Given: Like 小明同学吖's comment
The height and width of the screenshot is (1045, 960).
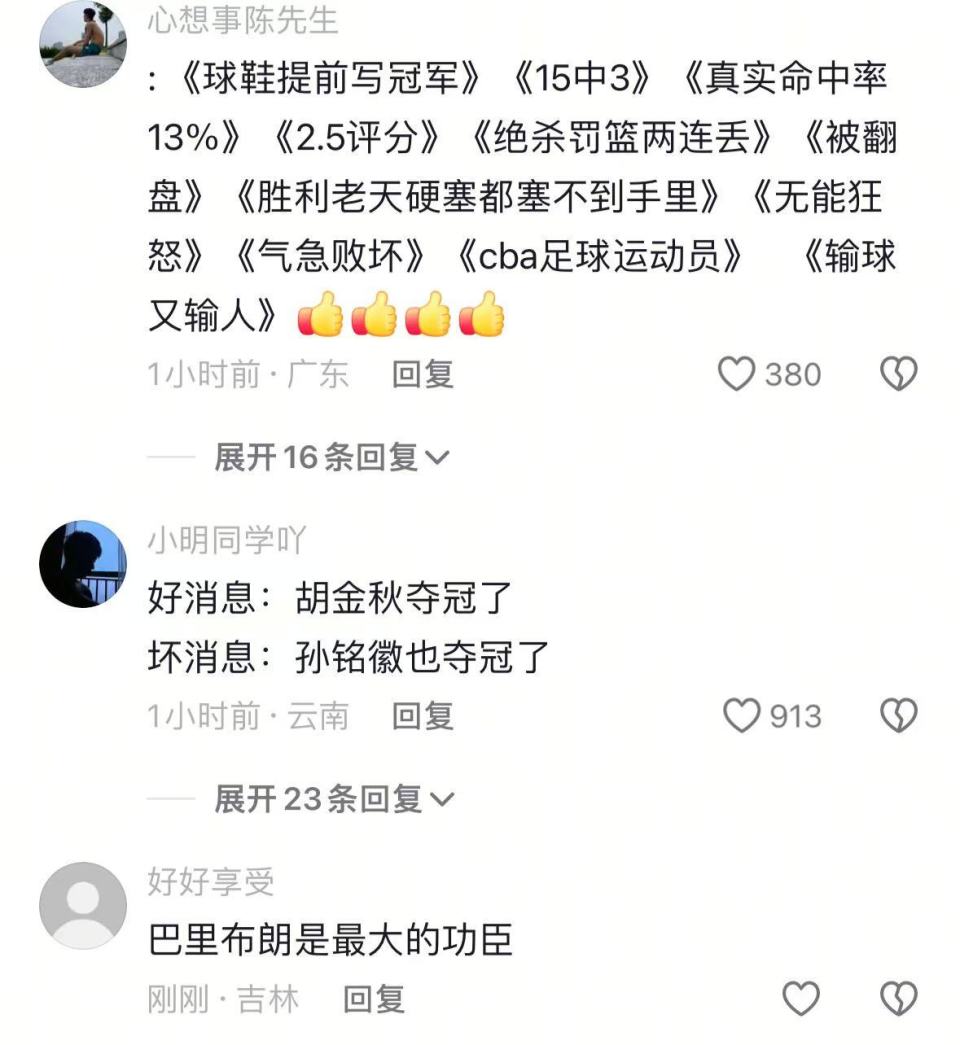Looking at the screenshot, I should click(x=742, y=716).
